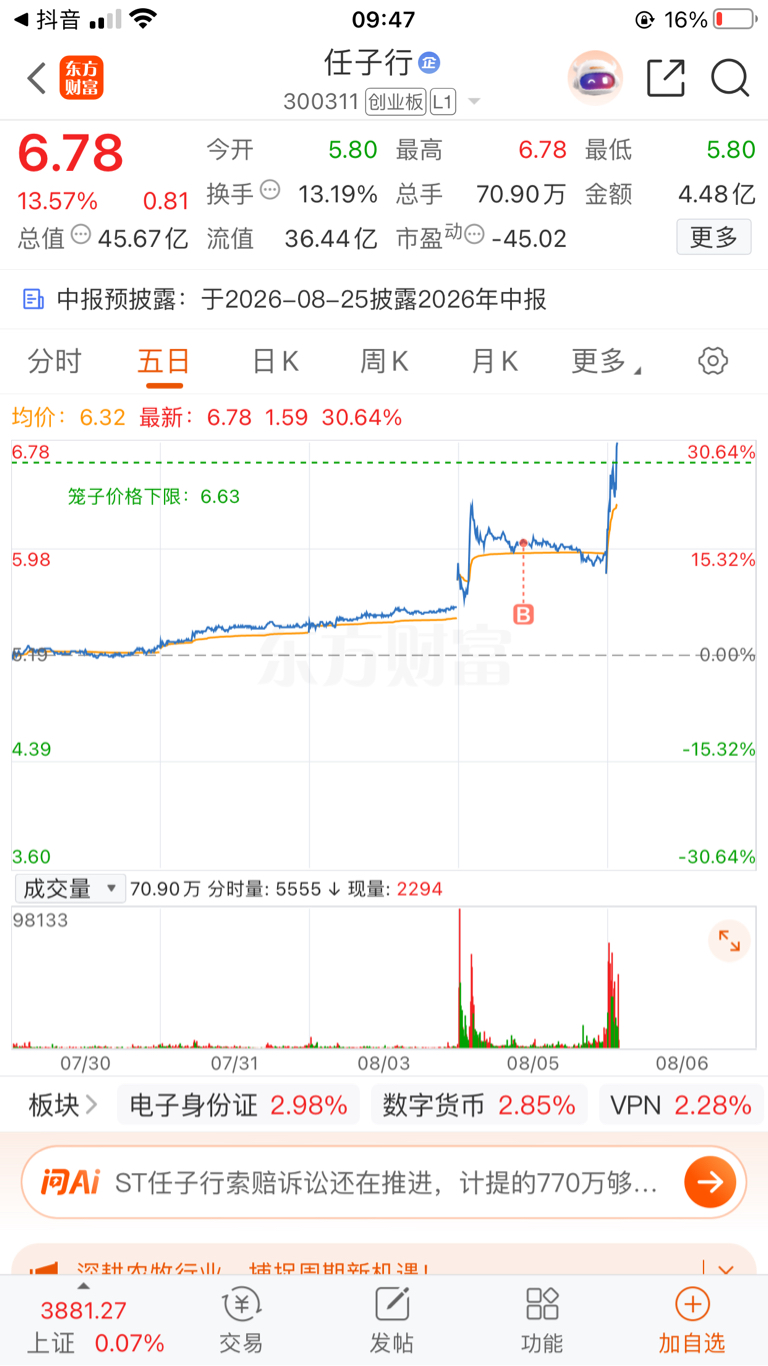Switch to the 分时 chart tab
The width and height of the screenshot is (768, 1366).
pyautogui.click(x=55, y=361)
